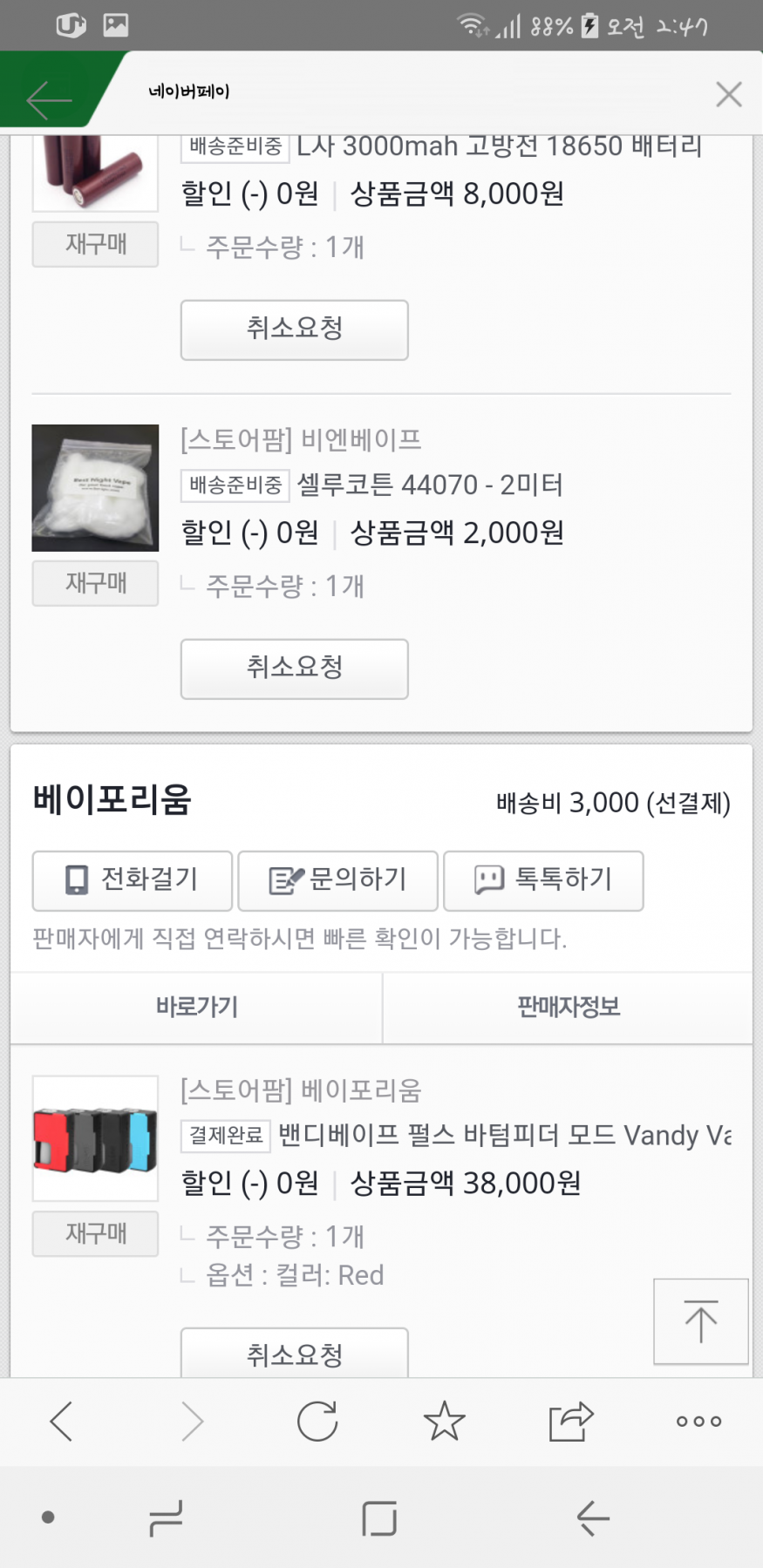The height and width of the screenshot is (1568, 763).
Task: View 판매자정보 seller information
Action: pyautogui.click(x=568, y=1008)
